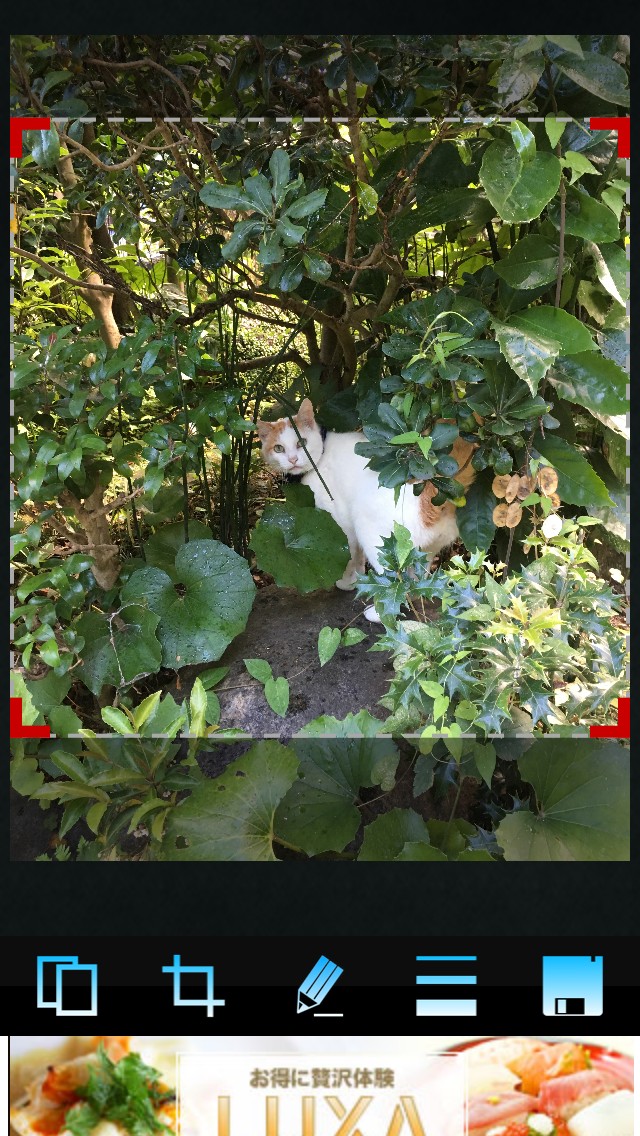Screen dimensions: 640x1136
Task: Save the image with floppy disk icon
Action: (573, 985)
